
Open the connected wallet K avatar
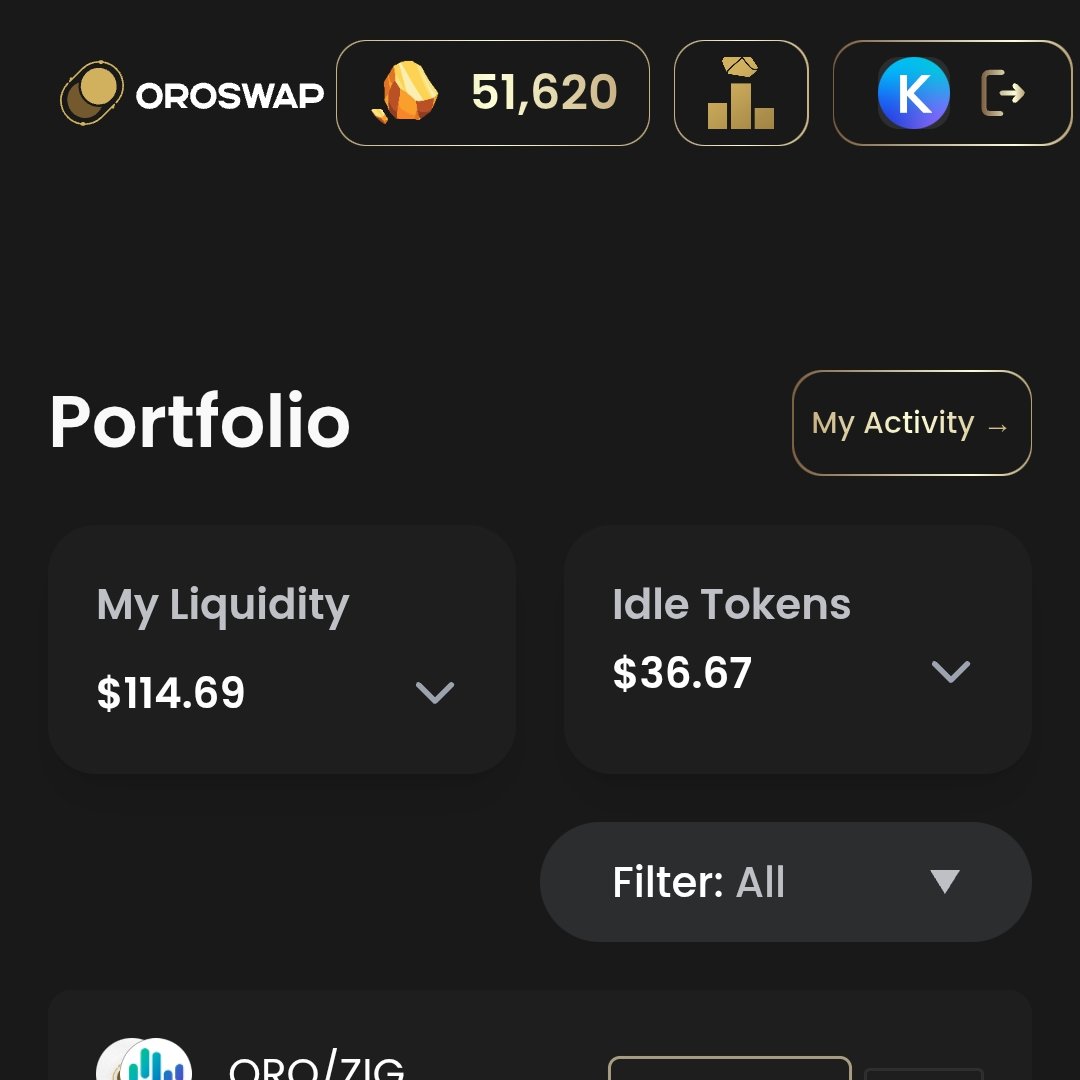(x=913, y=93)
